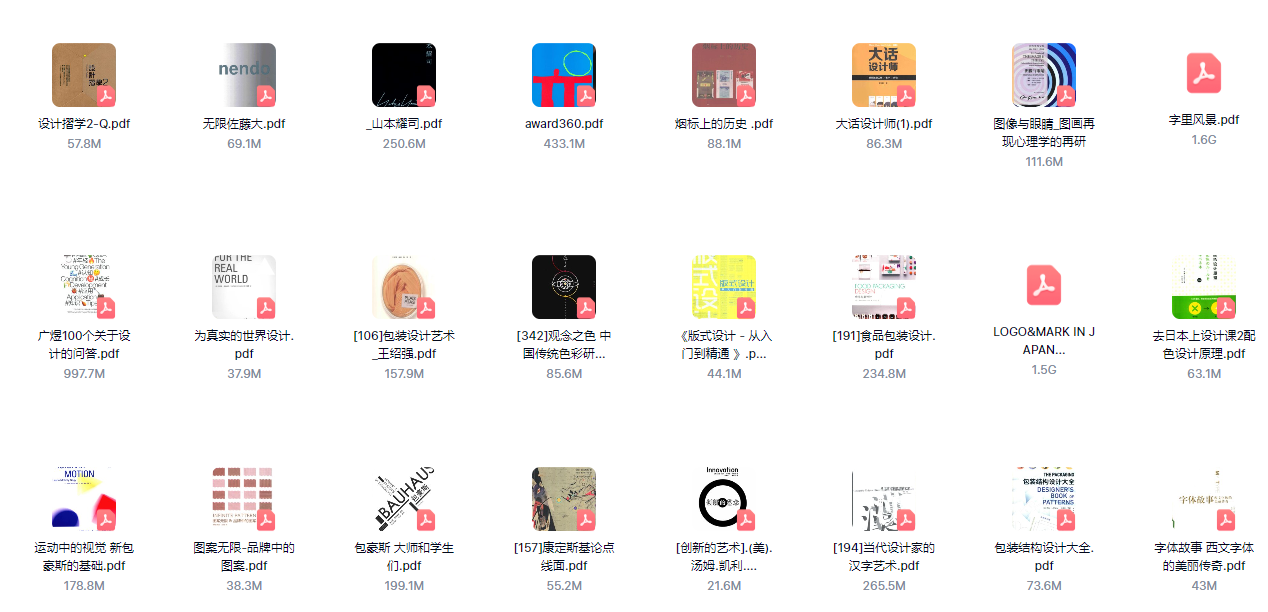Open 去日本上设计课2配色设计原理.pdf
This screenshot has height=612, width=1268.
click(x=1204, y=287)
